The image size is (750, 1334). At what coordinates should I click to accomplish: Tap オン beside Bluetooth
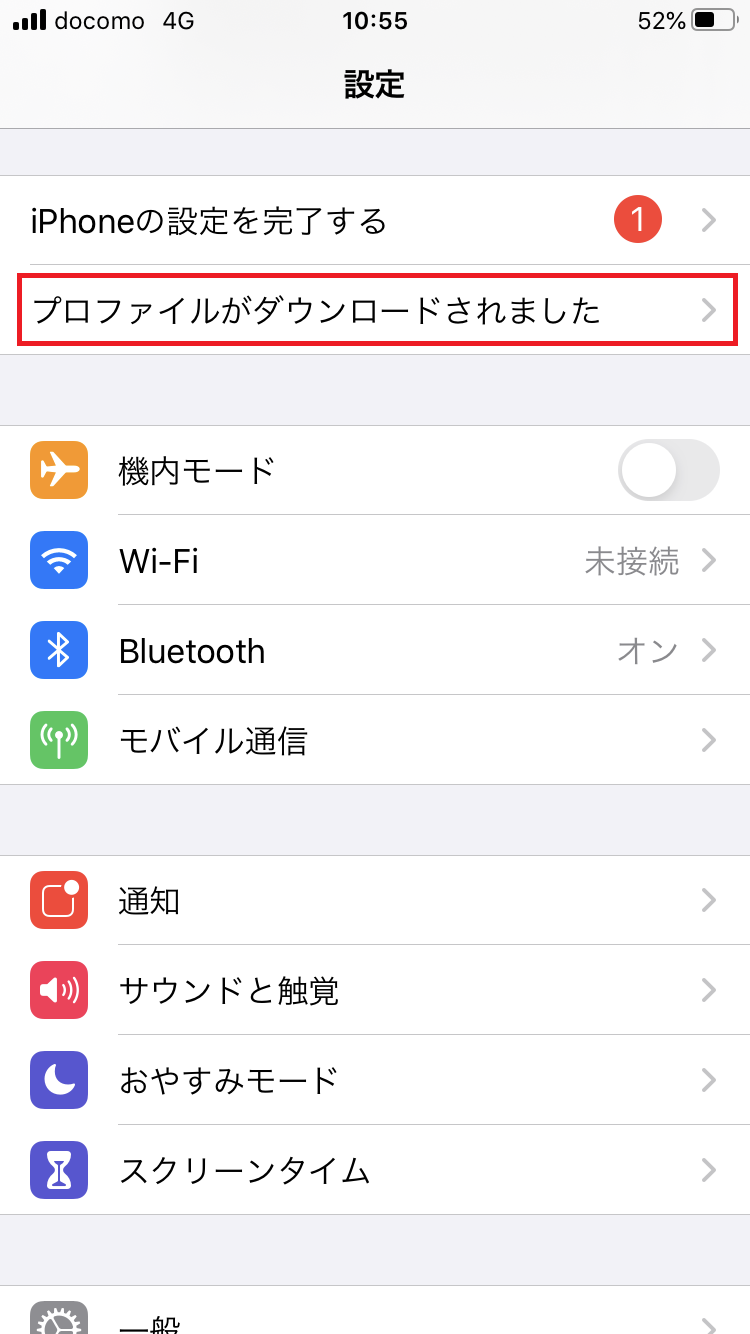[x=650, y=650]
